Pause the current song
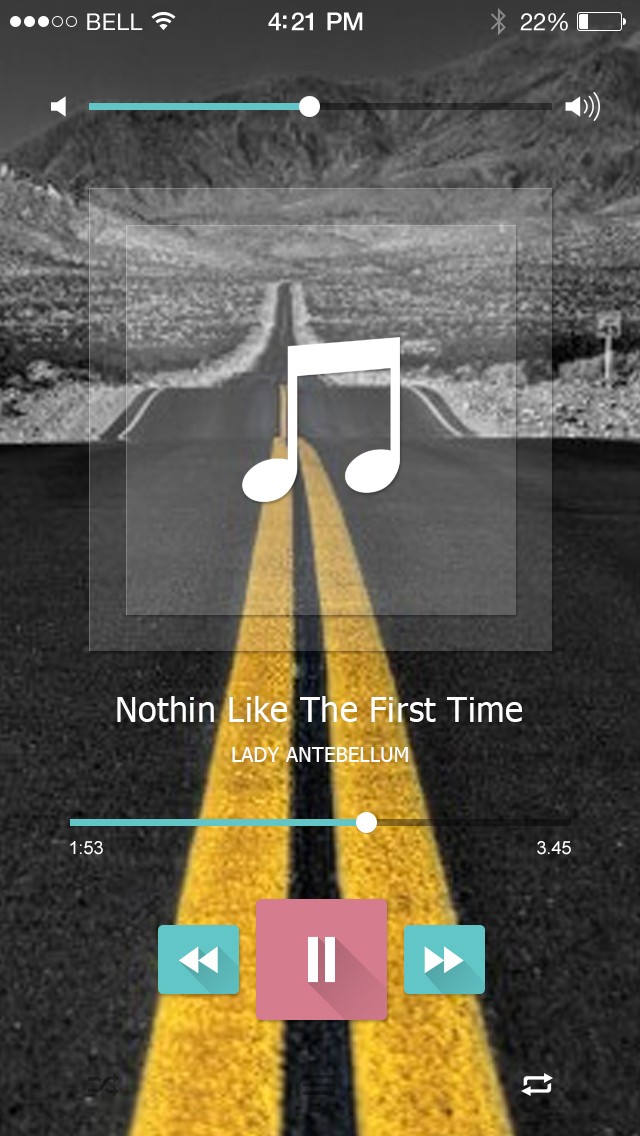640x1136 pixels. pyautogui.click(x=321, y=959)
